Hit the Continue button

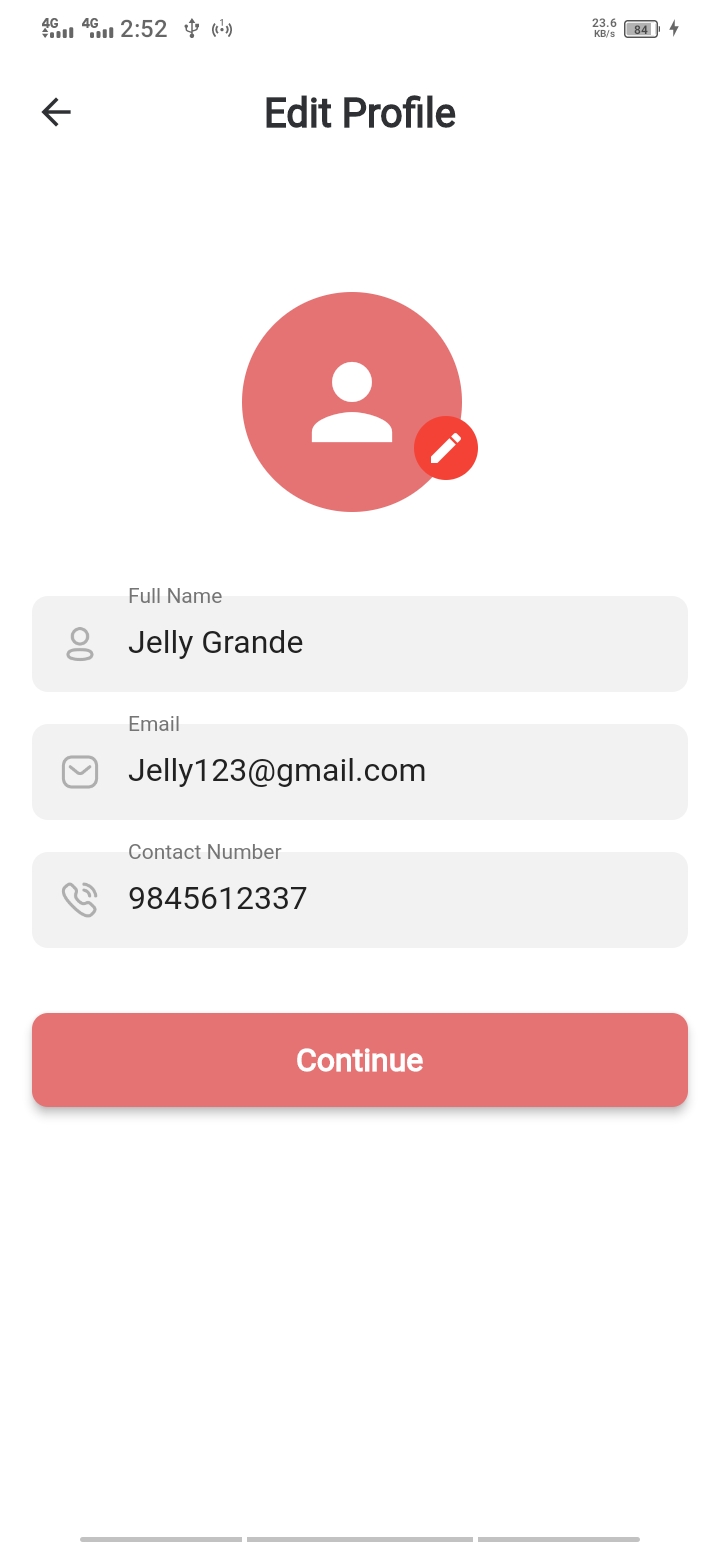(x=360, y=1060)
